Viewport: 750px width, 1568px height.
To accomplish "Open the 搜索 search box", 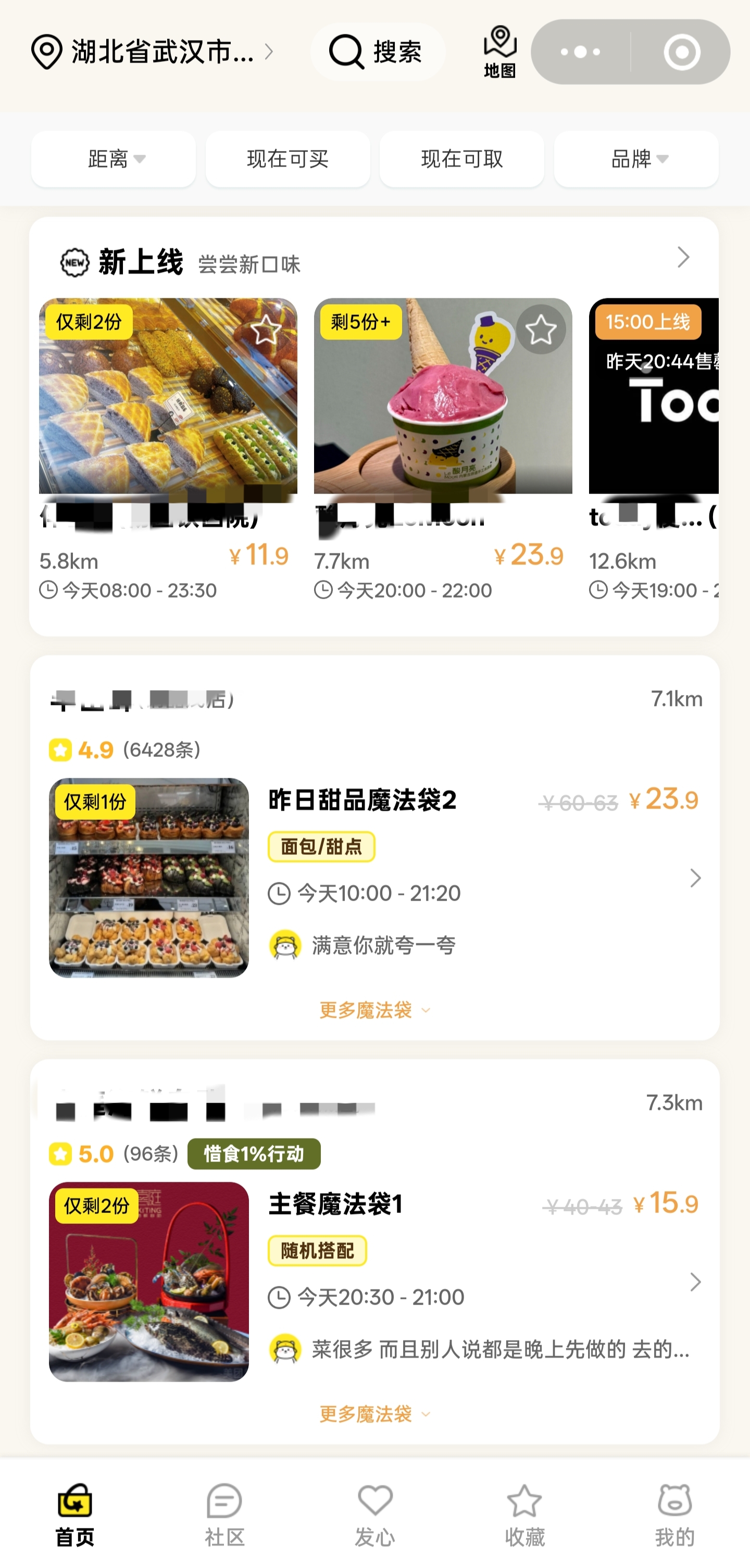I will pos(378,52).
